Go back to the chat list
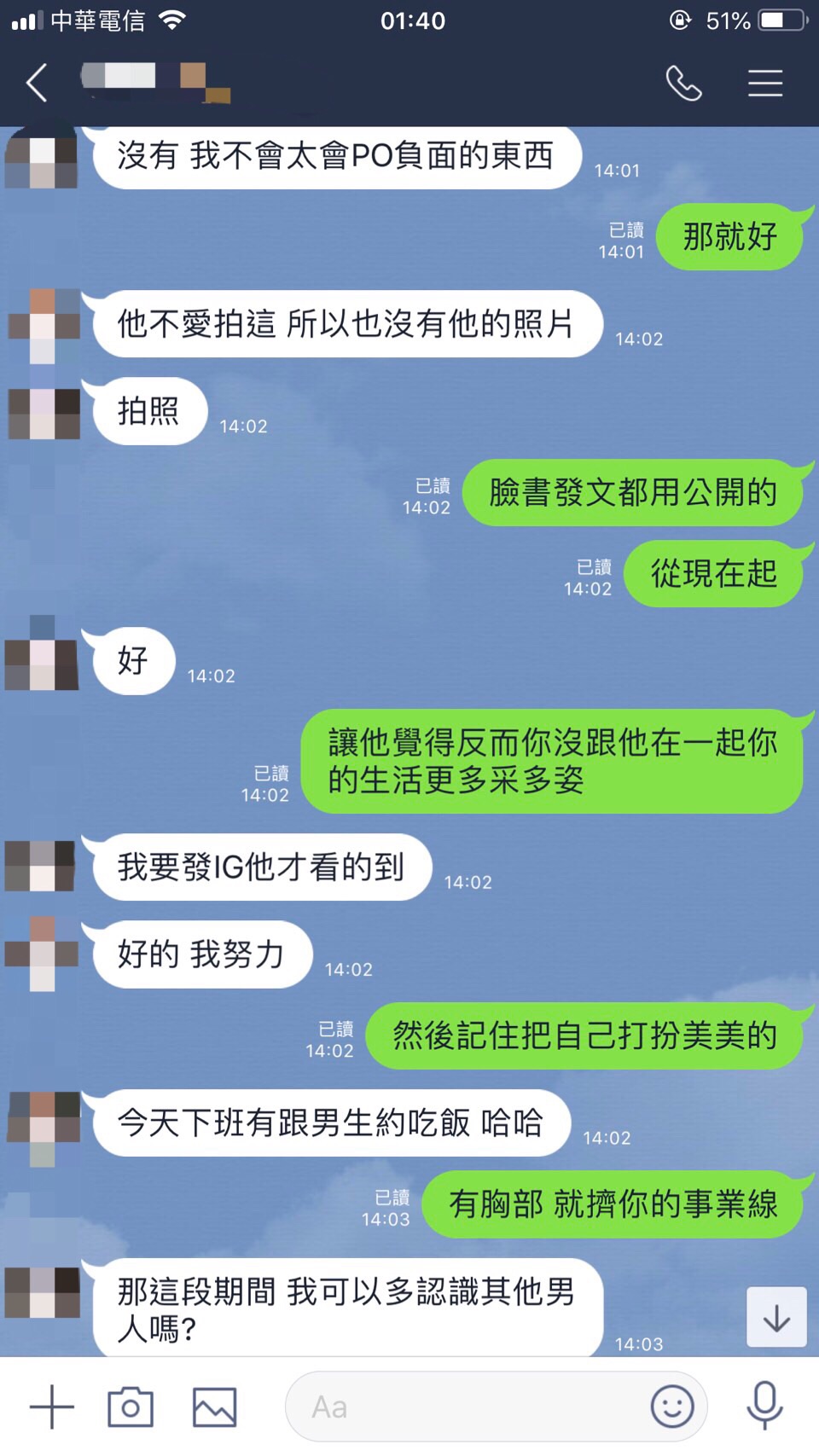The image size is (819, 1456). click(x=38, y=84)
